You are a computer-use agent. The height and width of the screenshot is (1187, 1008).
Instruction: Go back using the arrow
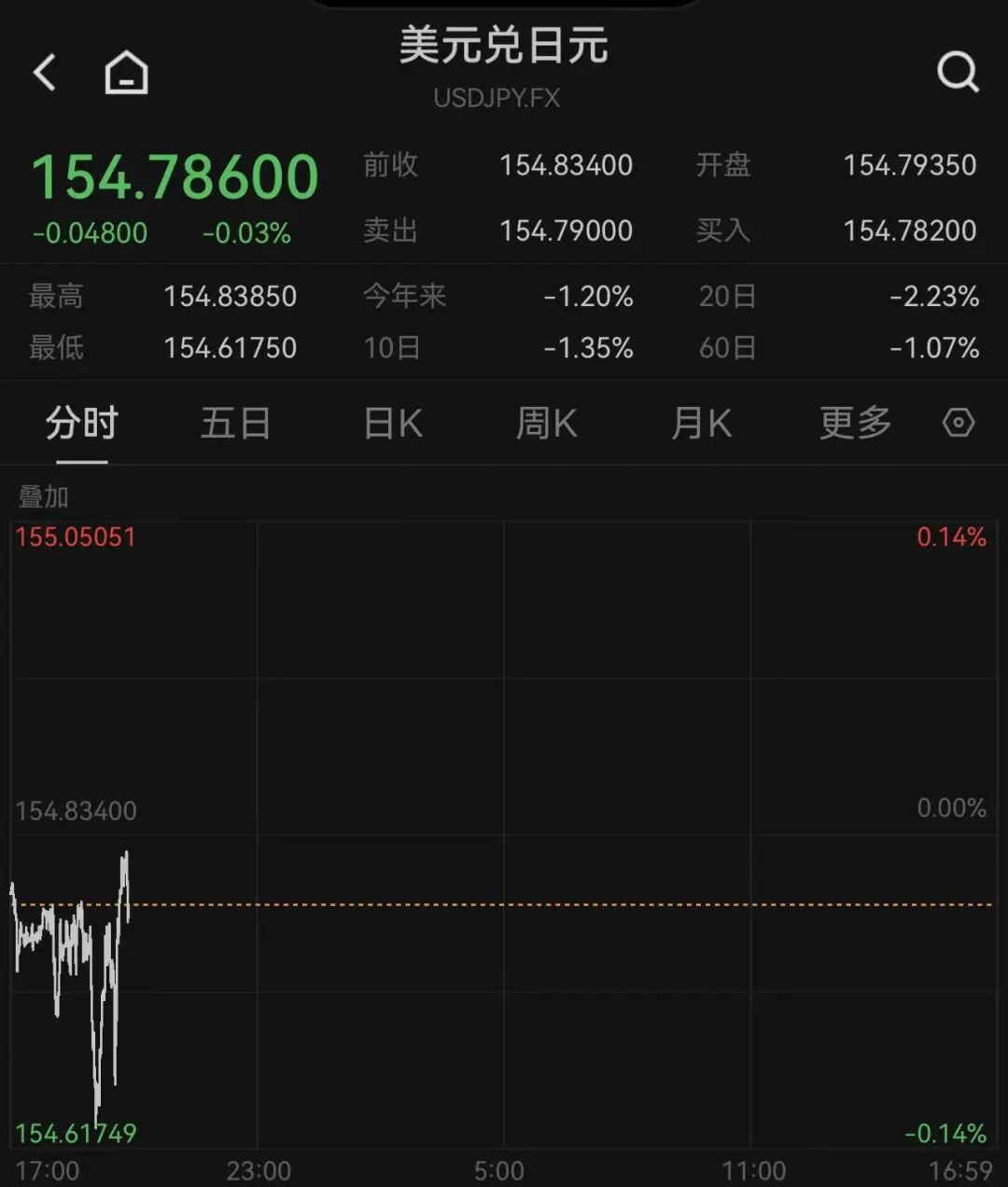45,73
